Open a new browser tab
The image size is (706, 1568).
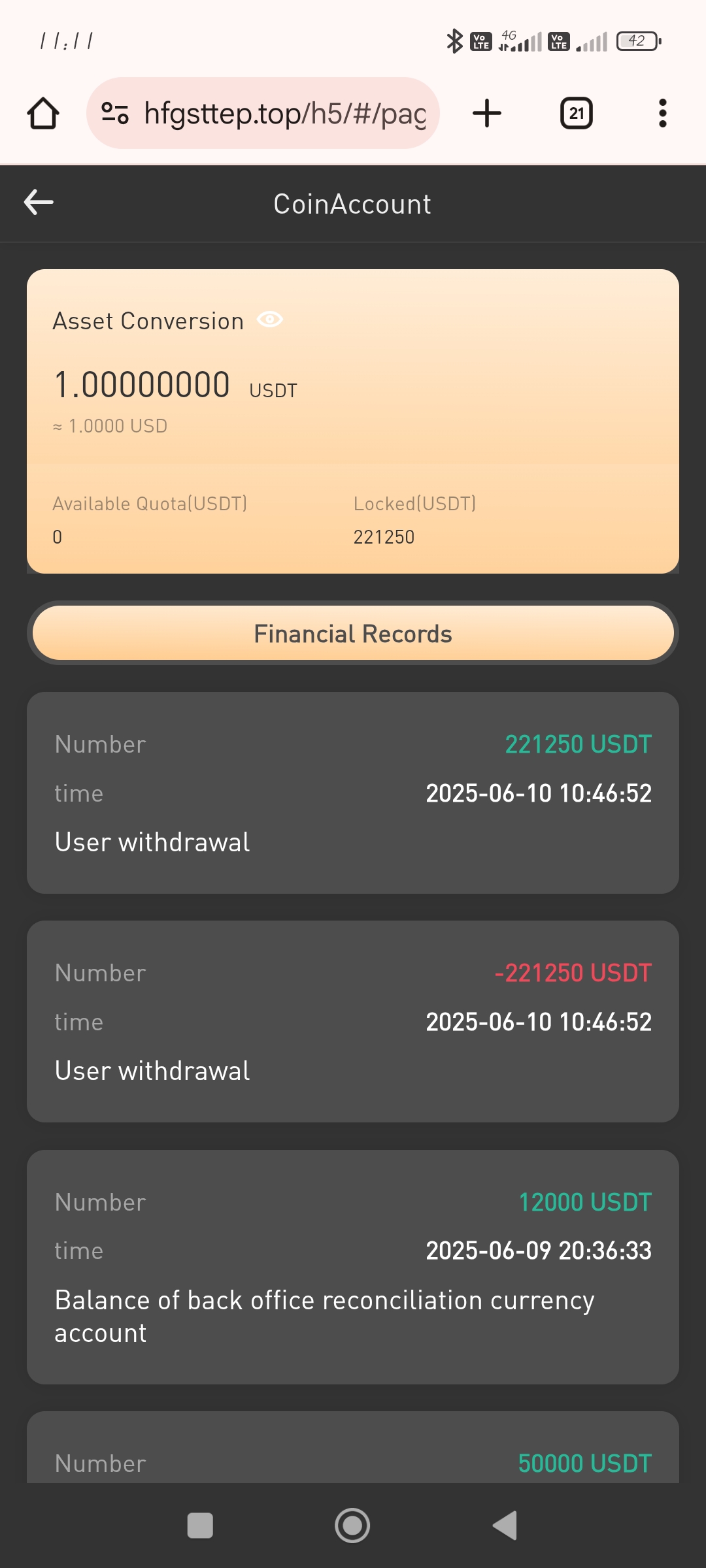pos(487,114)
